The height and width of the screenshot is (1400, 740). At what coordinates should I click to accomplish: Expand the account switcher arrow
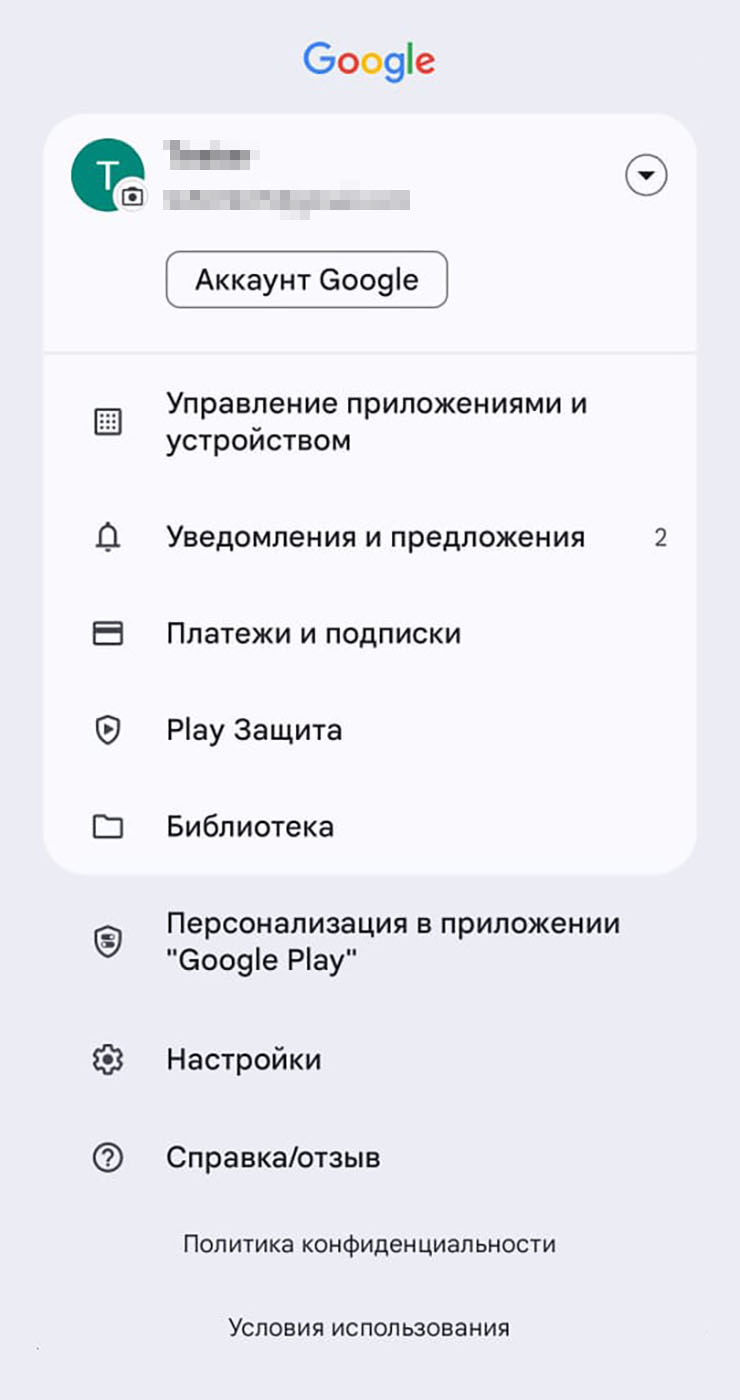(646, 177)
